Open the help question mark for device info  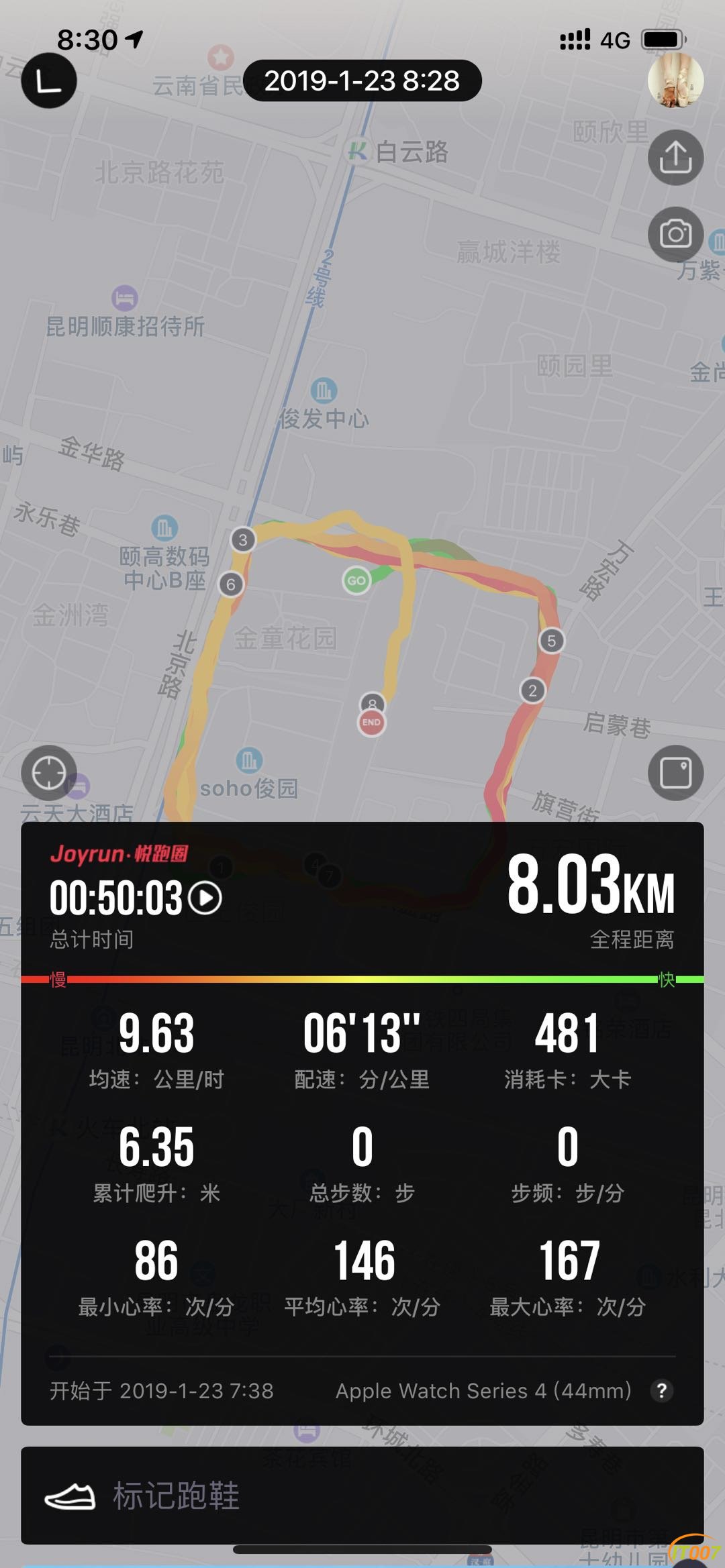(661, 1391)
